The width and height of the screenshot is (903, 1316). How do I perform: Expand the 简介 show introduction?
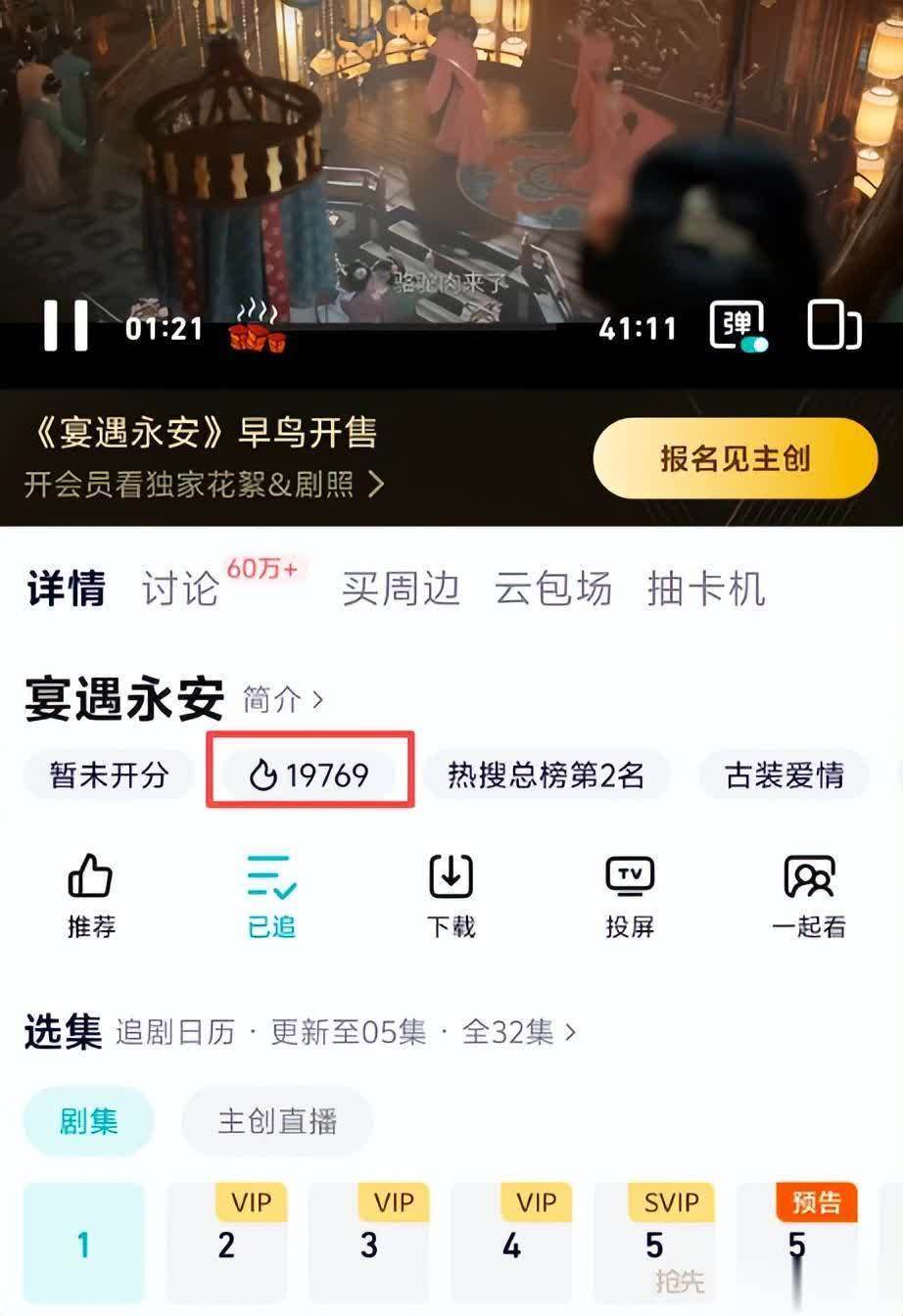point(283,700)
